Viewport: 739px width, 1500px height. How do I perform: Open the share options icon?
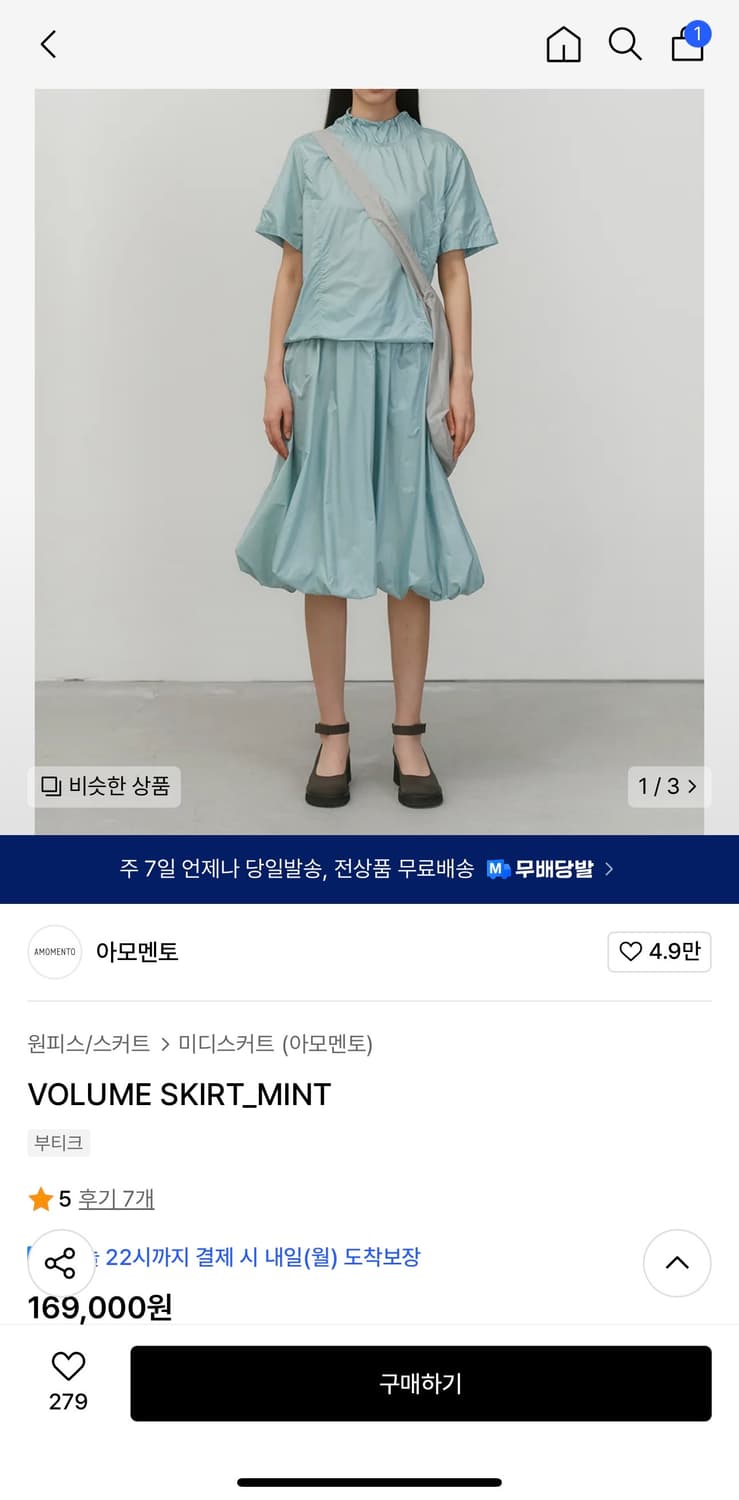[60, 1263]
